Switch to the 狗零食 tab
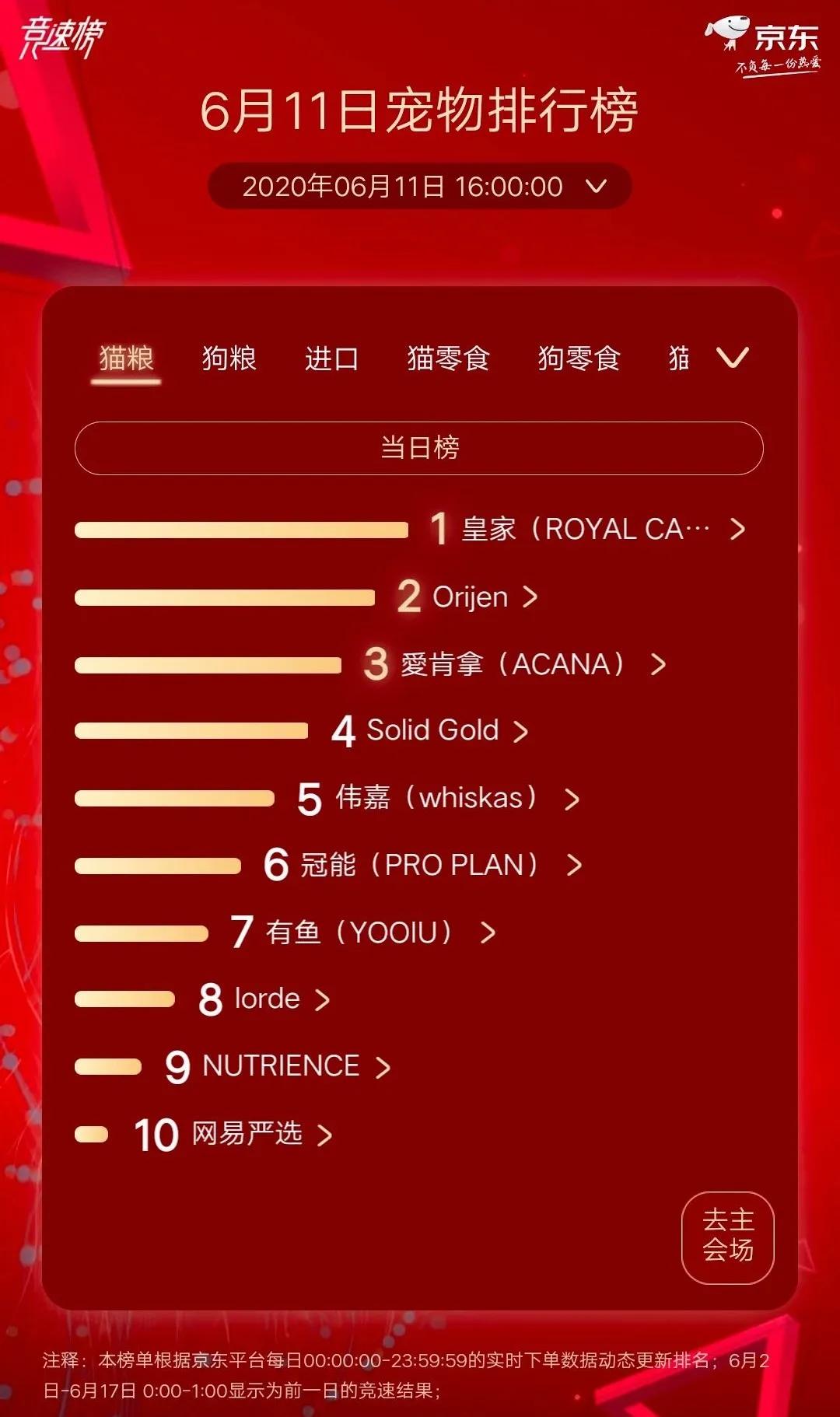Screen dimensions: 840x1417 pyautogui.click(x=579, y=359)
